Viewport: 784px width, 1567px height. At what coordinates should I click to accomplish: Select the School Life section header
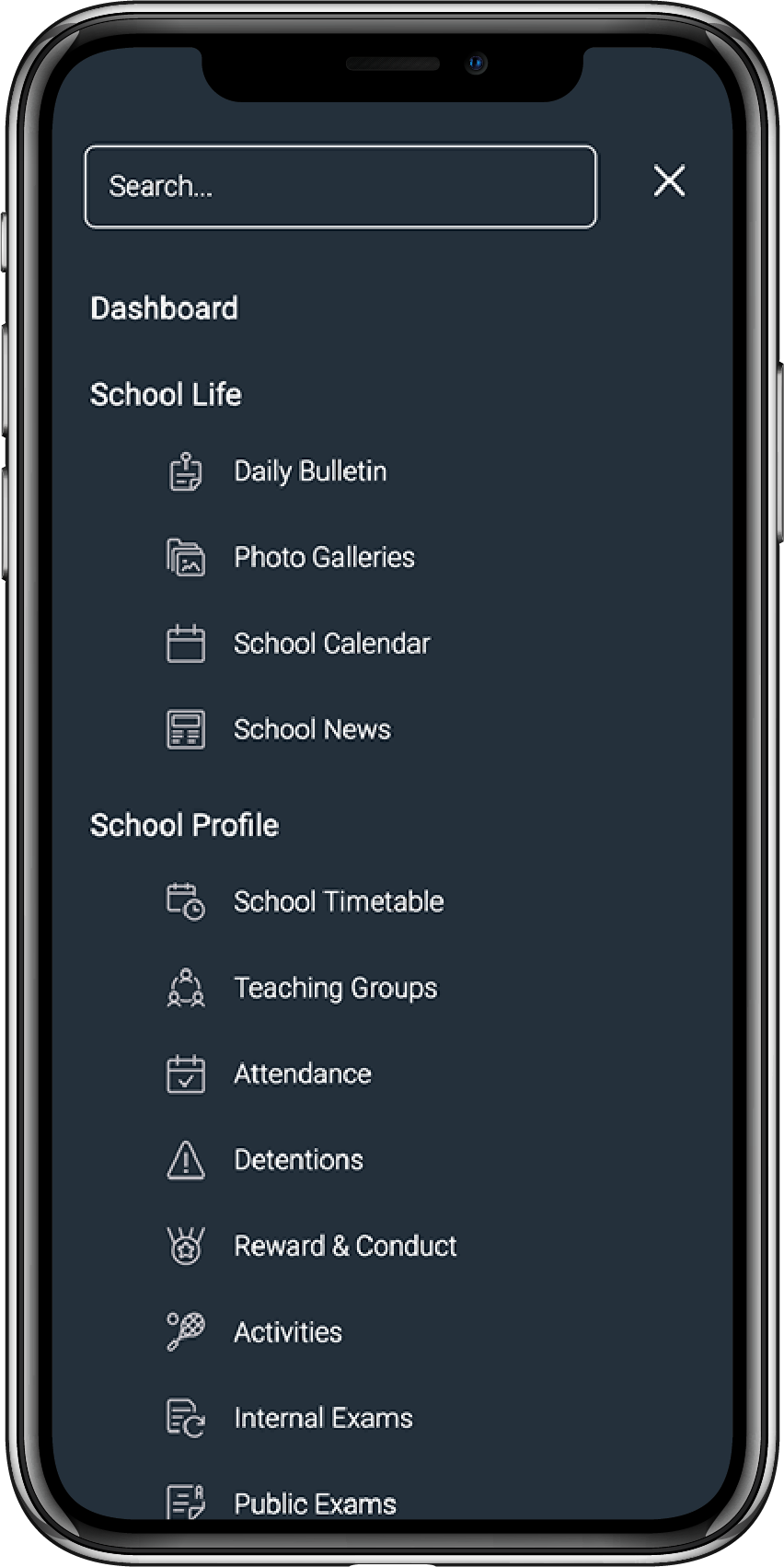pyautogui.click(x=166, y=395)
